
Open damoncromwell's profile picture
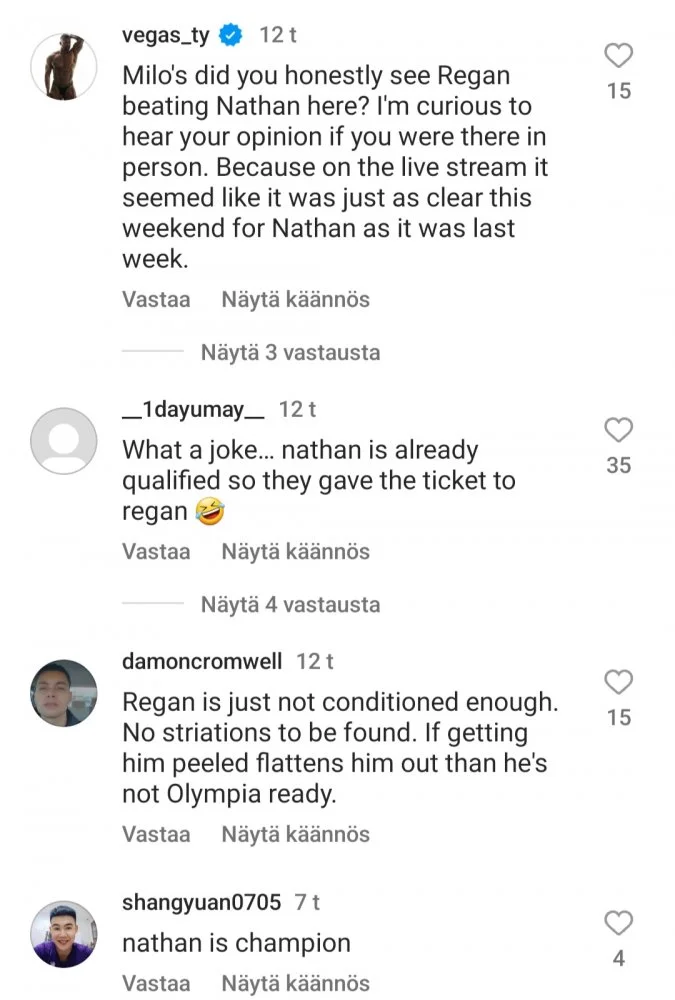click(x=64, y=693)
